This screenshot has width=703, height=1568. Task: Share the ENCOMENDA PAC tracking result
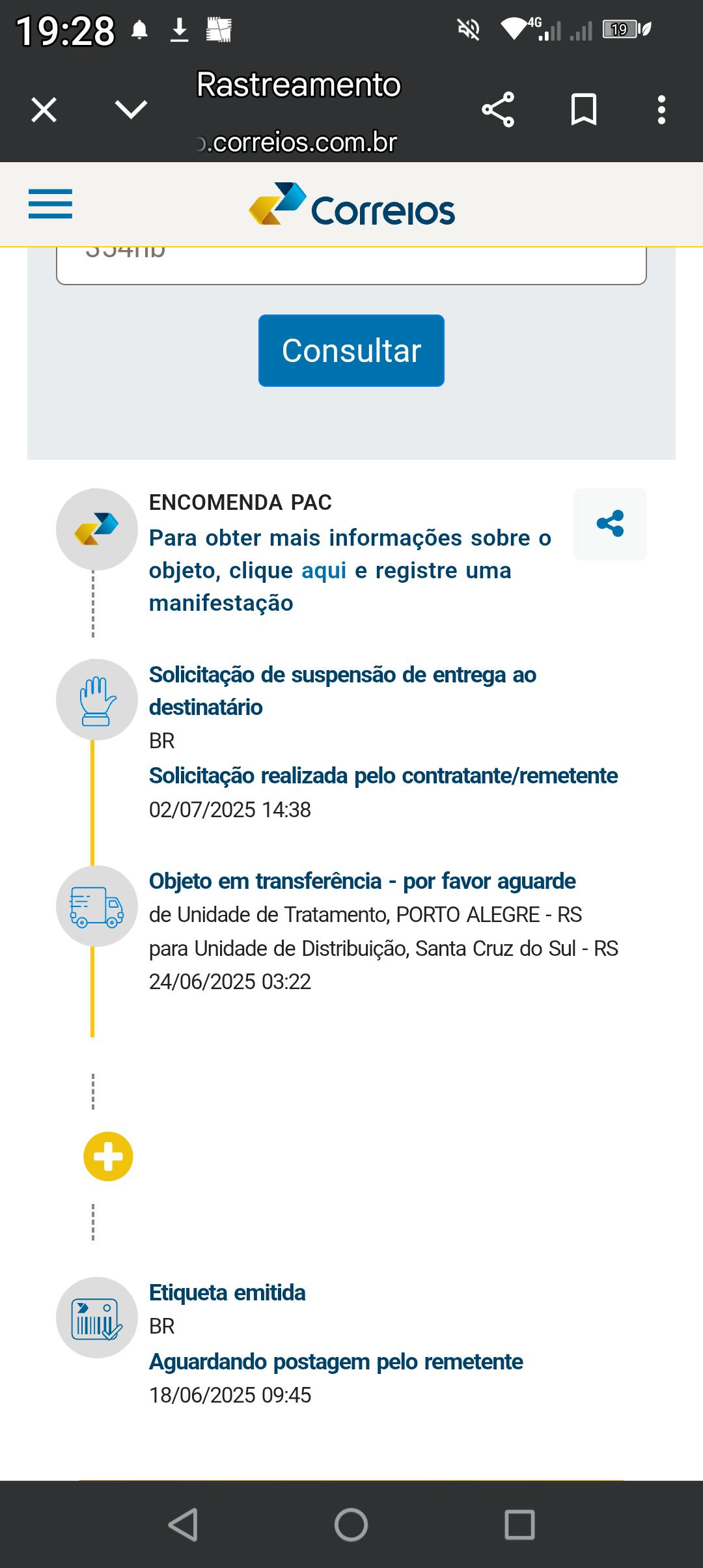pos(610,524)
